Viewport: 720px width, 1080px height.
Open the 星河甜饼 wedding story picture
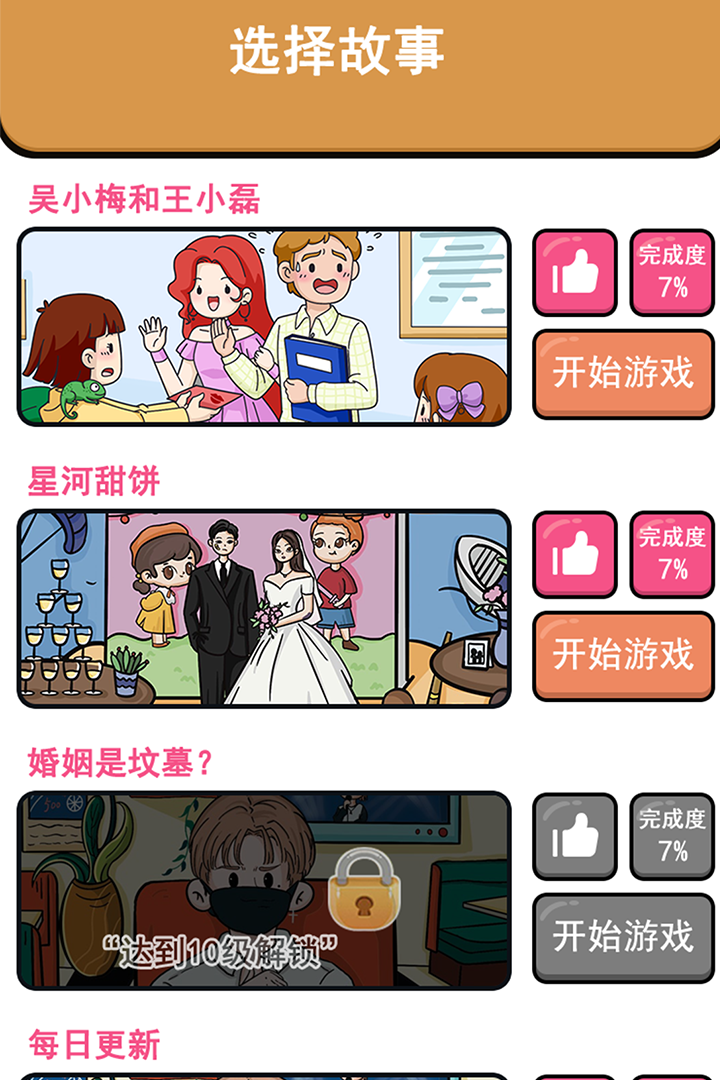point(264,609)
